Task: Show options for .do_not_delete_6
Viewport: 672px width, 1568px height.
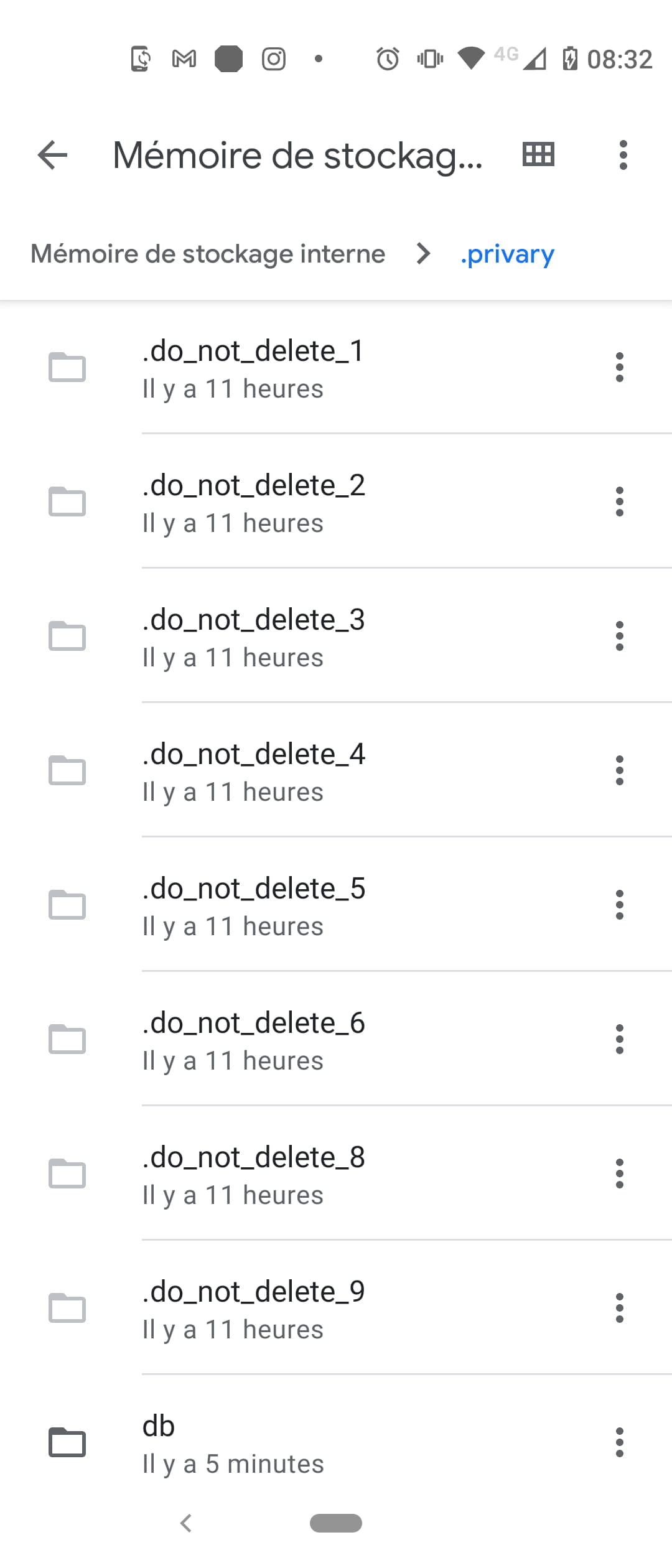Action: [x=619, y=1039]
